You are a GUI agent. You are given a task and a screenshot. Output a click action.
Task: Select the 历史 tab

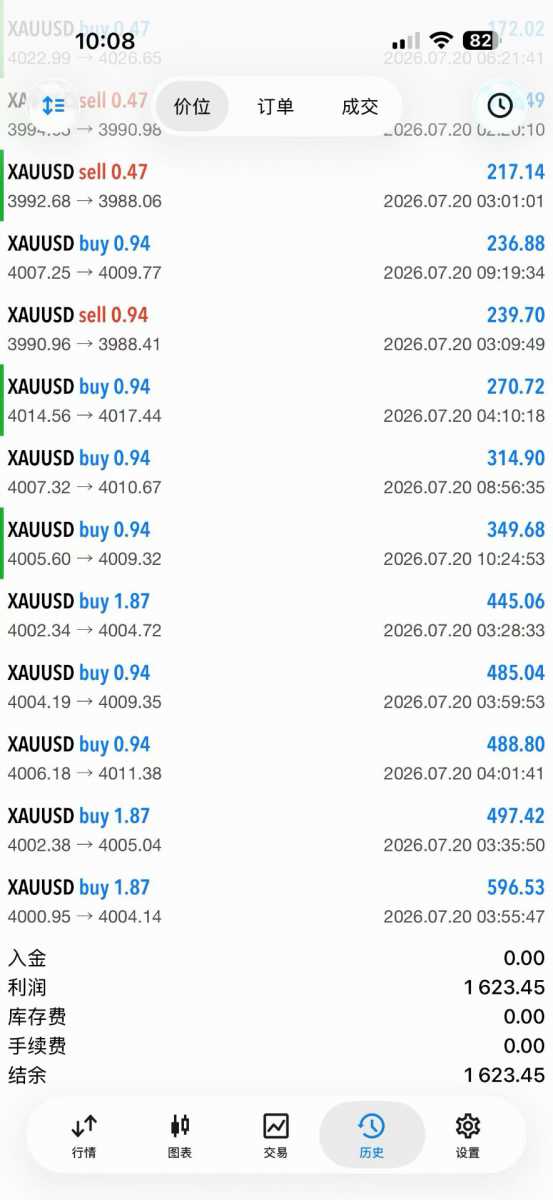[x=371, y=1137]
